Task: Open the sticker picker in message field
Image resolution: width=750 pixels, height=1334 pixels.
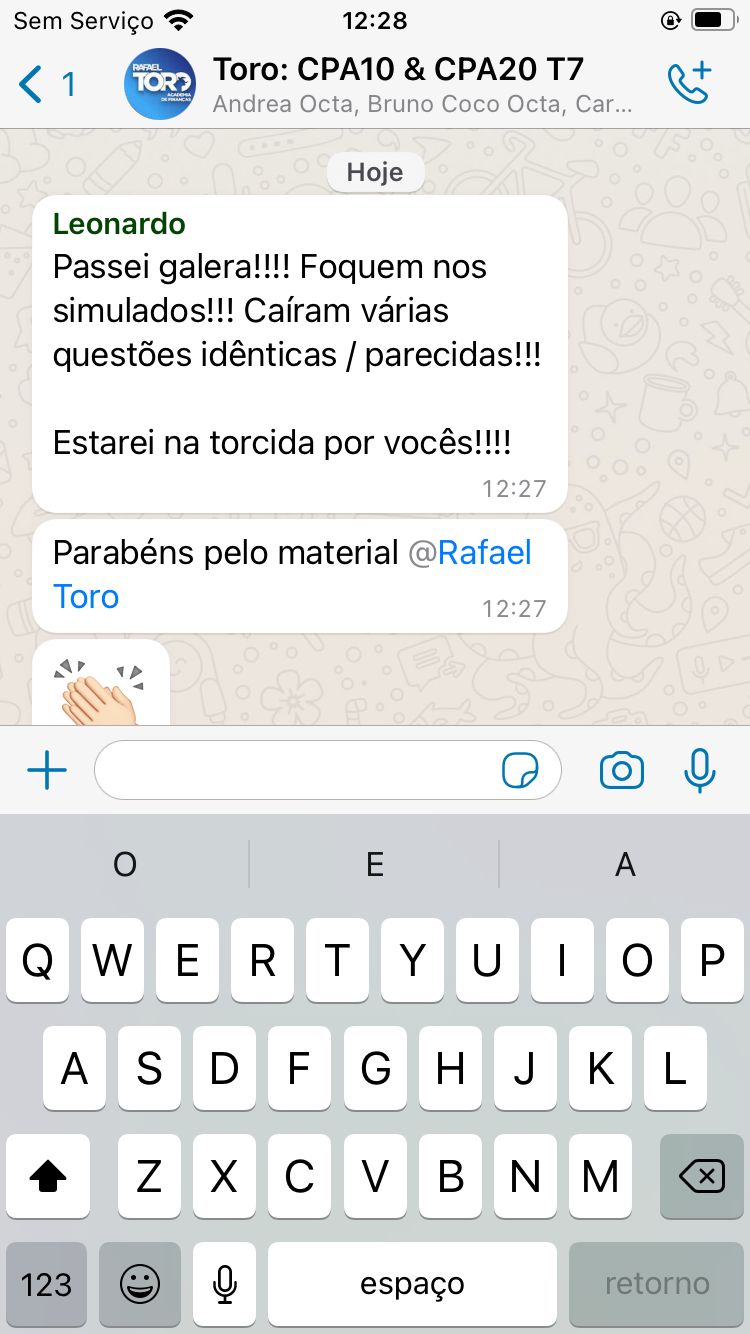Action: click(x=520, y=771)
